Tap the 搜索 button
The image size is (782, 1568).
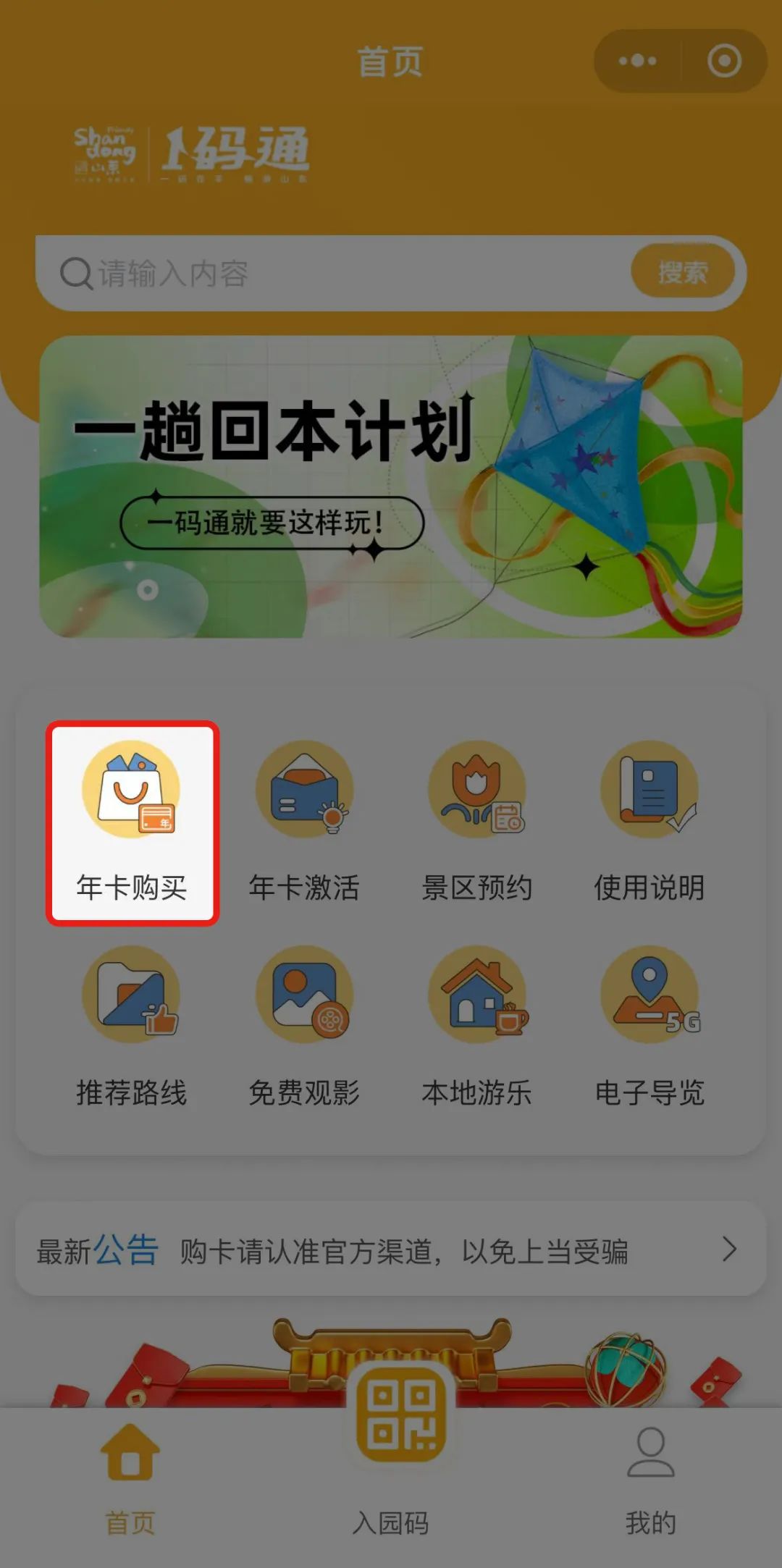682,273
